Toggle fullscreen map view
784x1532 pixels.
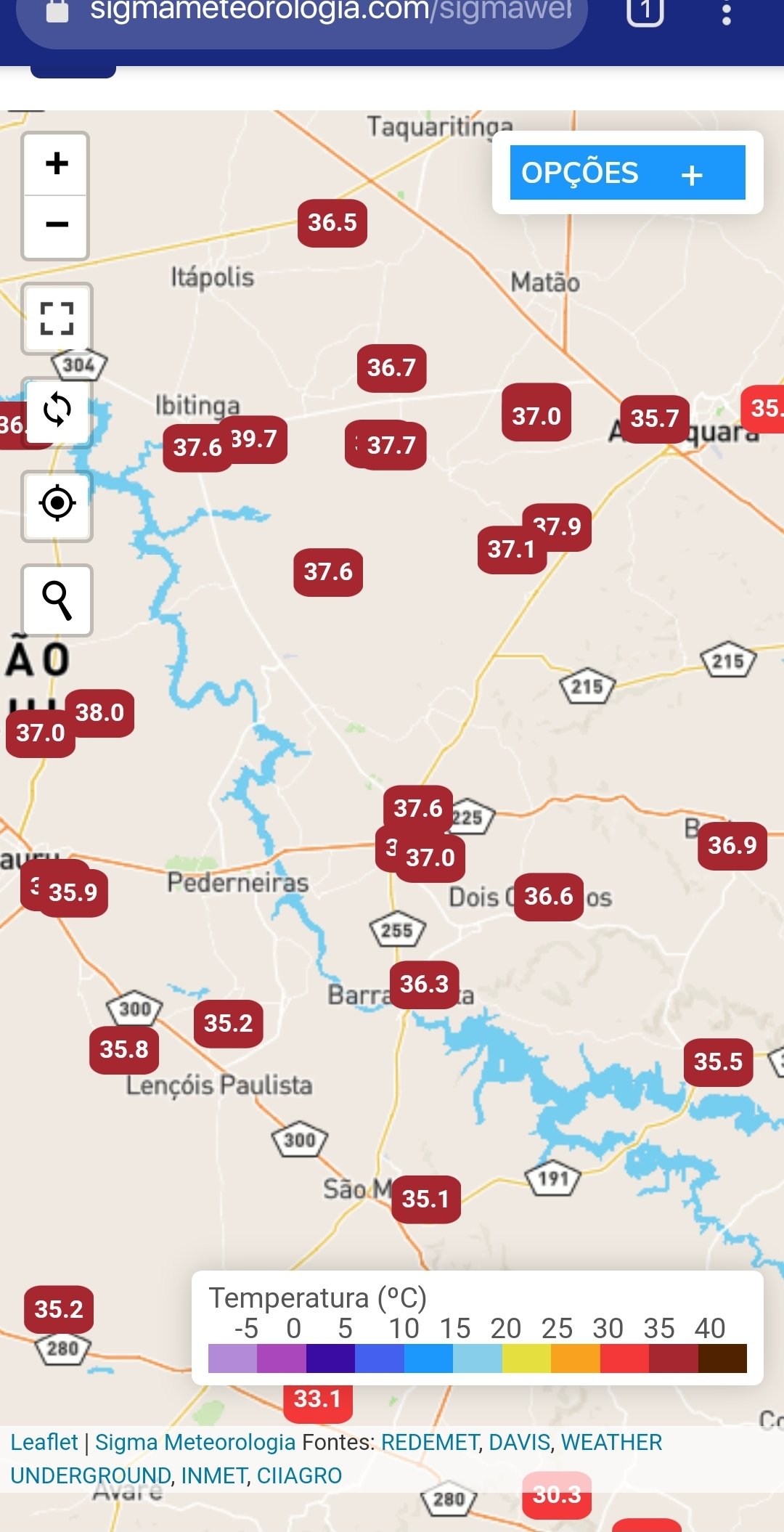[57, 318]
